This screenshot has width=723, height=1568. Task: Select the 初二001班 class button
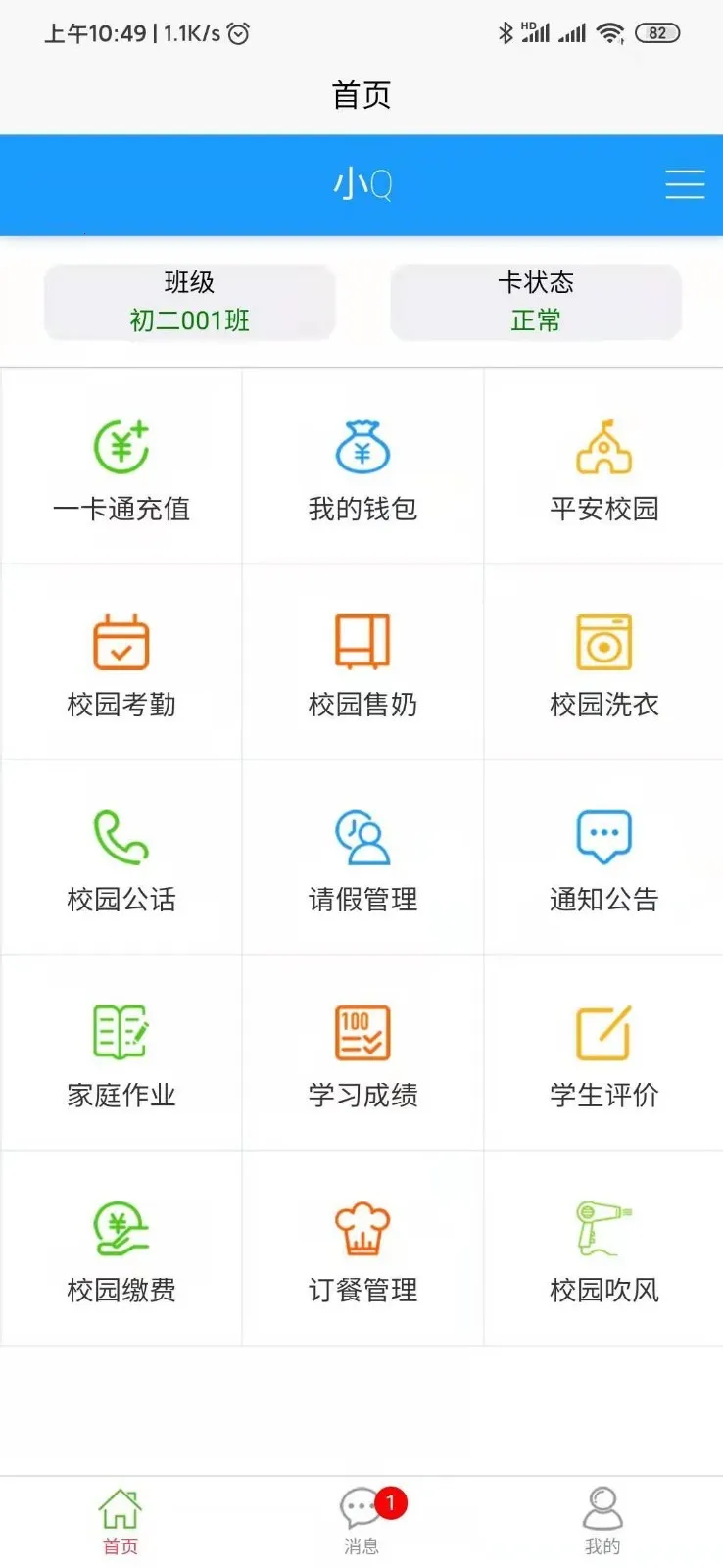tap(189, 301)
